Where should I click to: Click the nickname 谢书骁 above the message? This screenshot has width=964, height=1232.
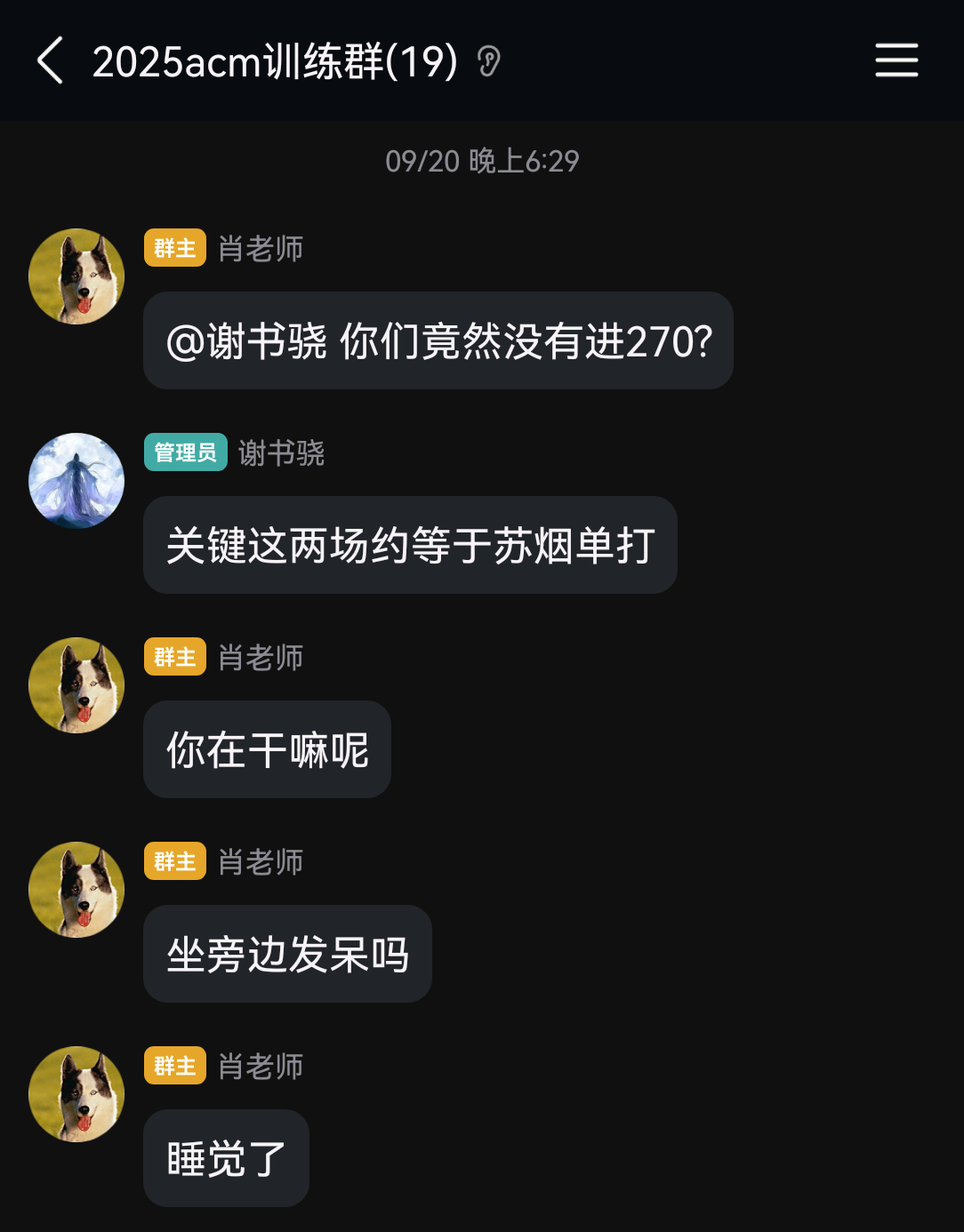click(x=281, y=453)
